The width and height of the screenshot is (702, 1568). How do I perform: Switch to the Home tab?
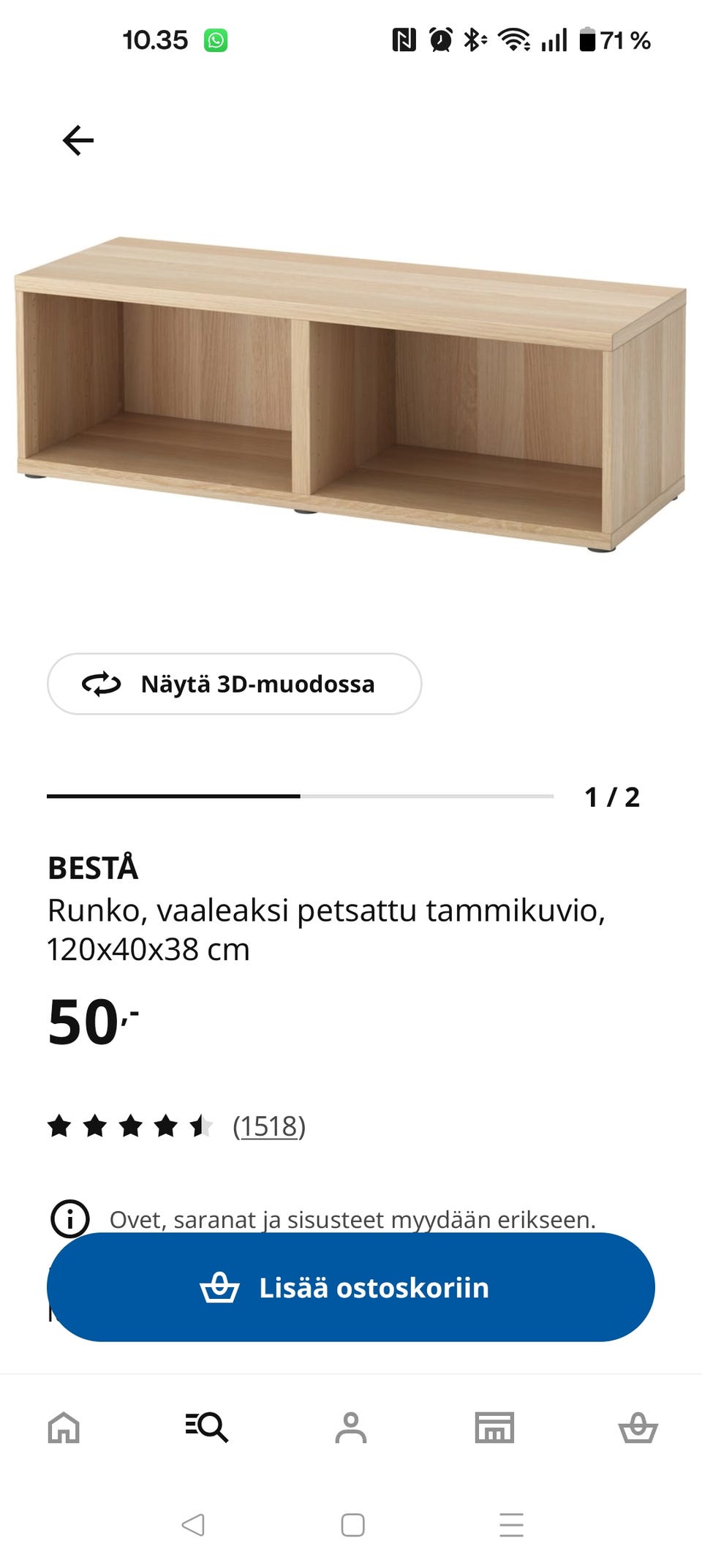[64, 1427]
